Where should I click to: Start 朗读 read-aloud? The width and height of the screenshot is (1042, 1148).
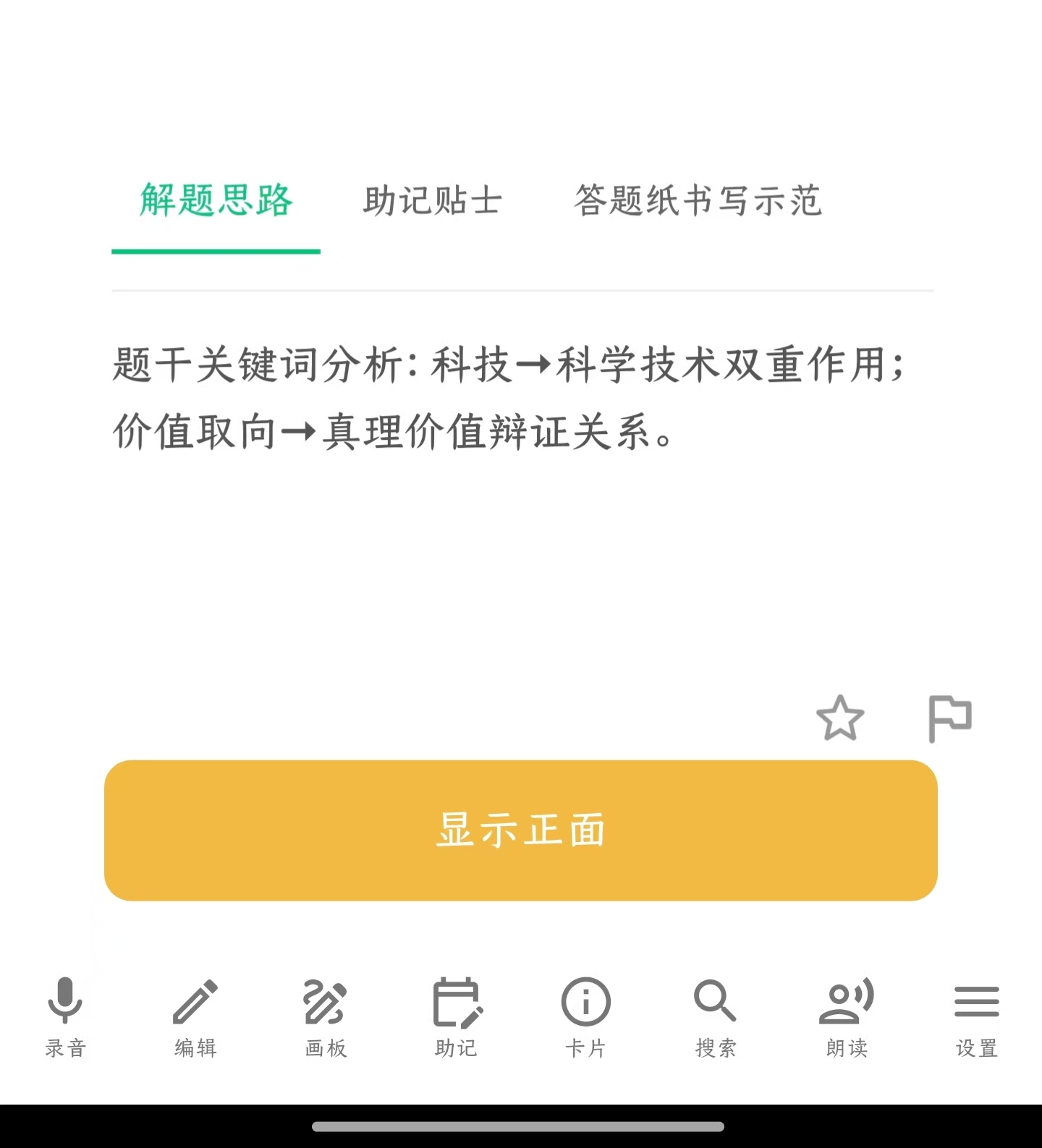[847, 1016]
